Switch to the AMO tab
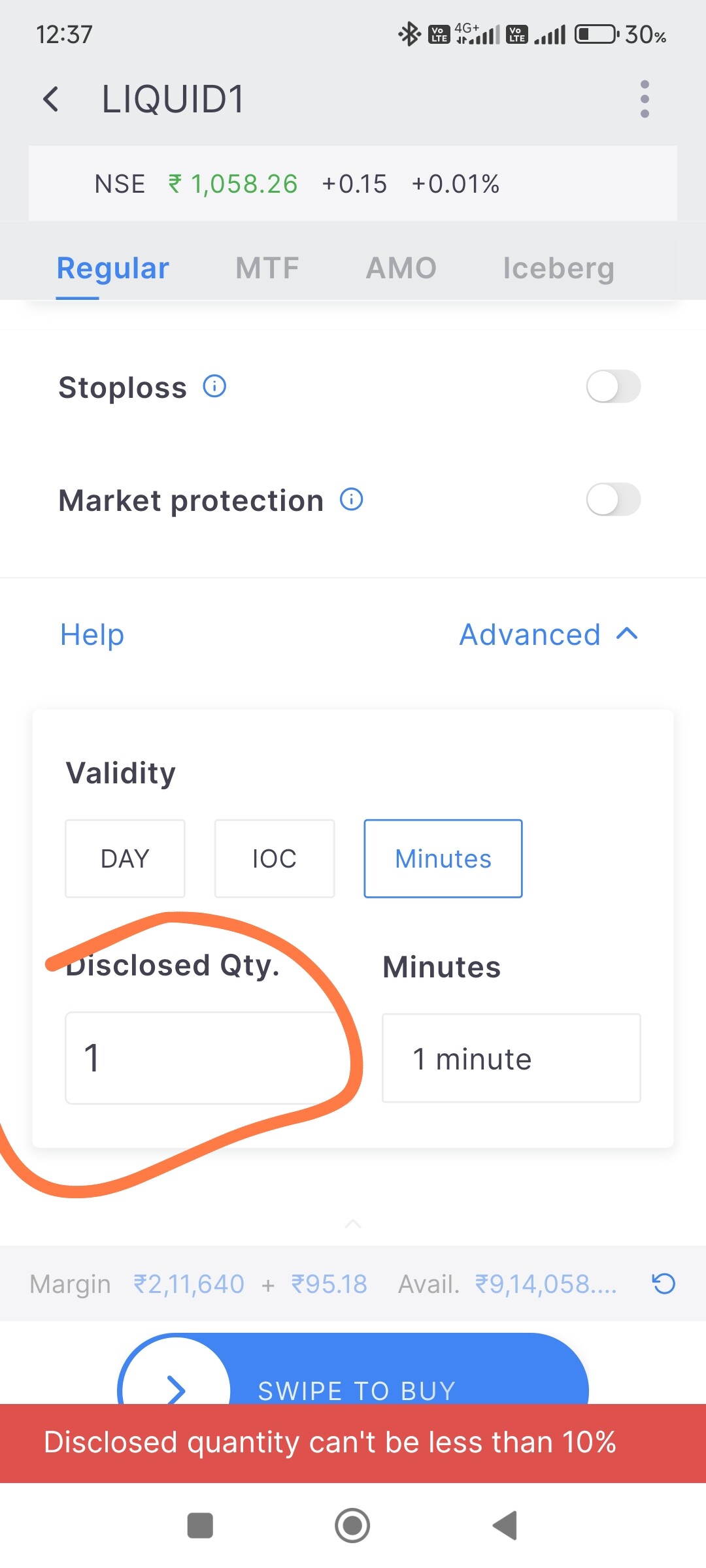 [x=401, y=268]
